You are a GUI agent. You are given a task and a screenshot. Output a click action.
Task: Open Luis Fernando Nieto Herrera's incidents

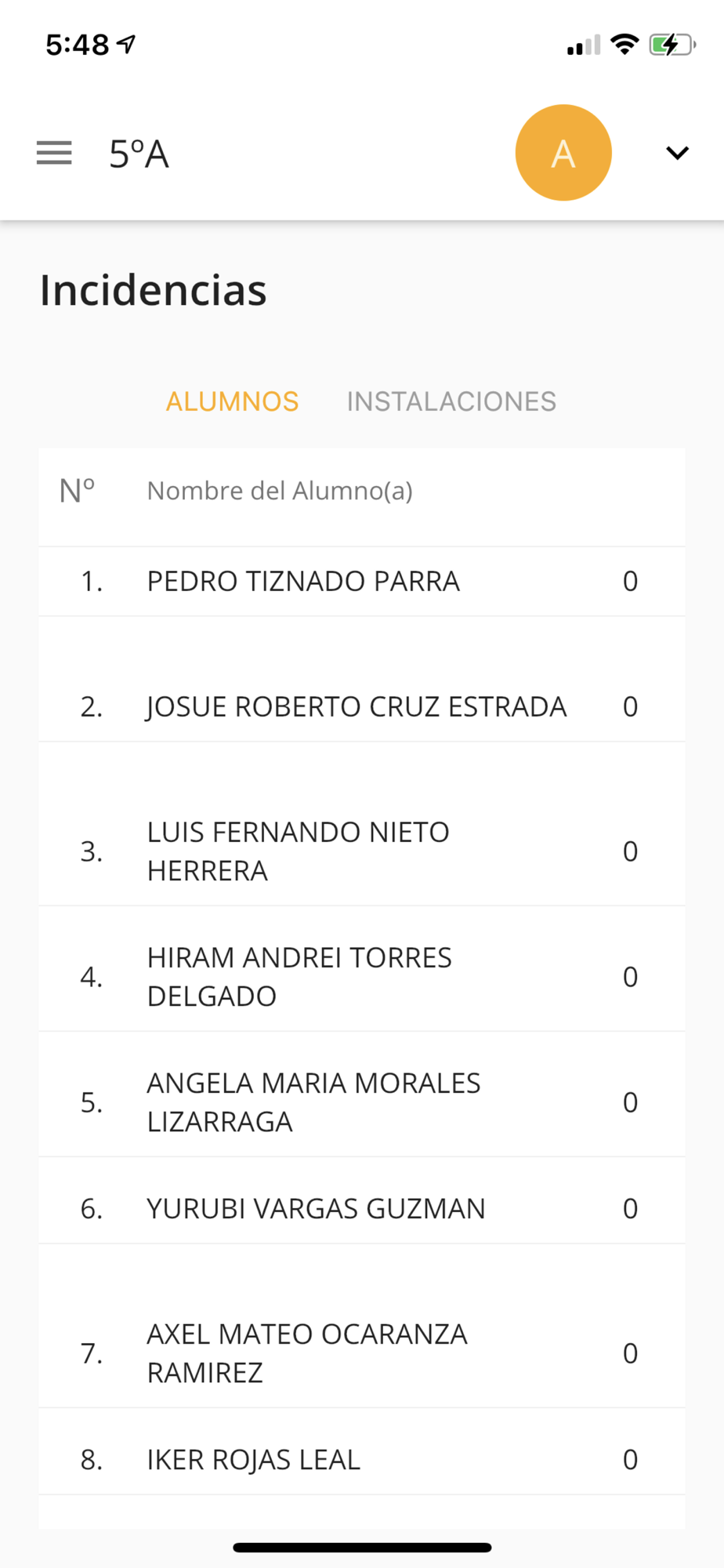pos(362,825)
